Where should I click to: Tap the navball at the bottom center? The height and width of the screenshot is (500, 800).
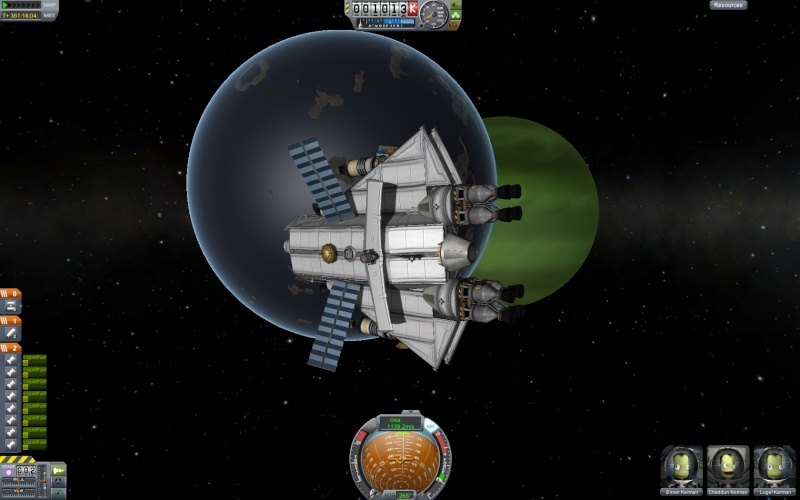399,456
